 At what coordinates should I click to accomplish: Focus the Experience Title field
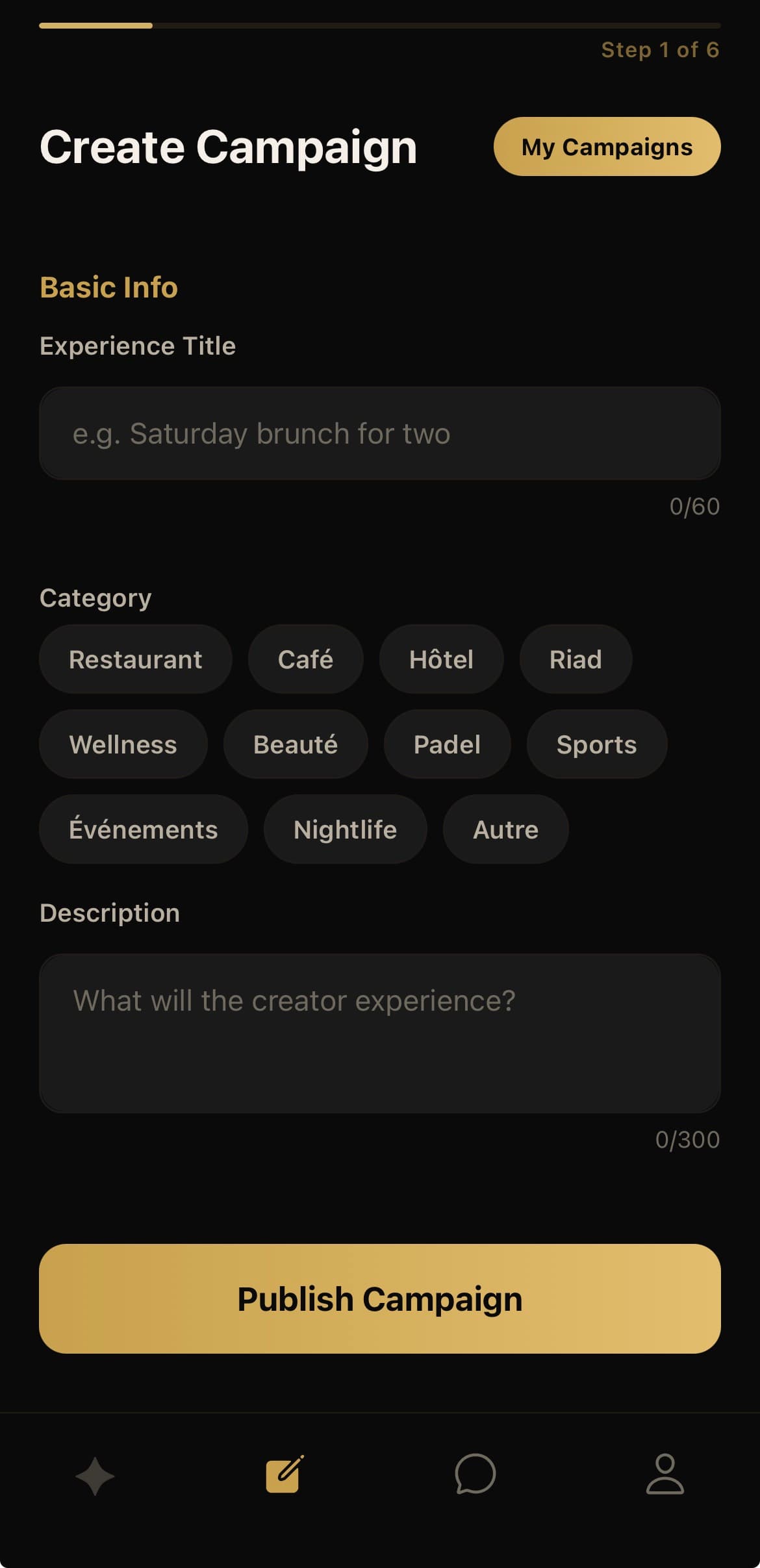(379, 433)
